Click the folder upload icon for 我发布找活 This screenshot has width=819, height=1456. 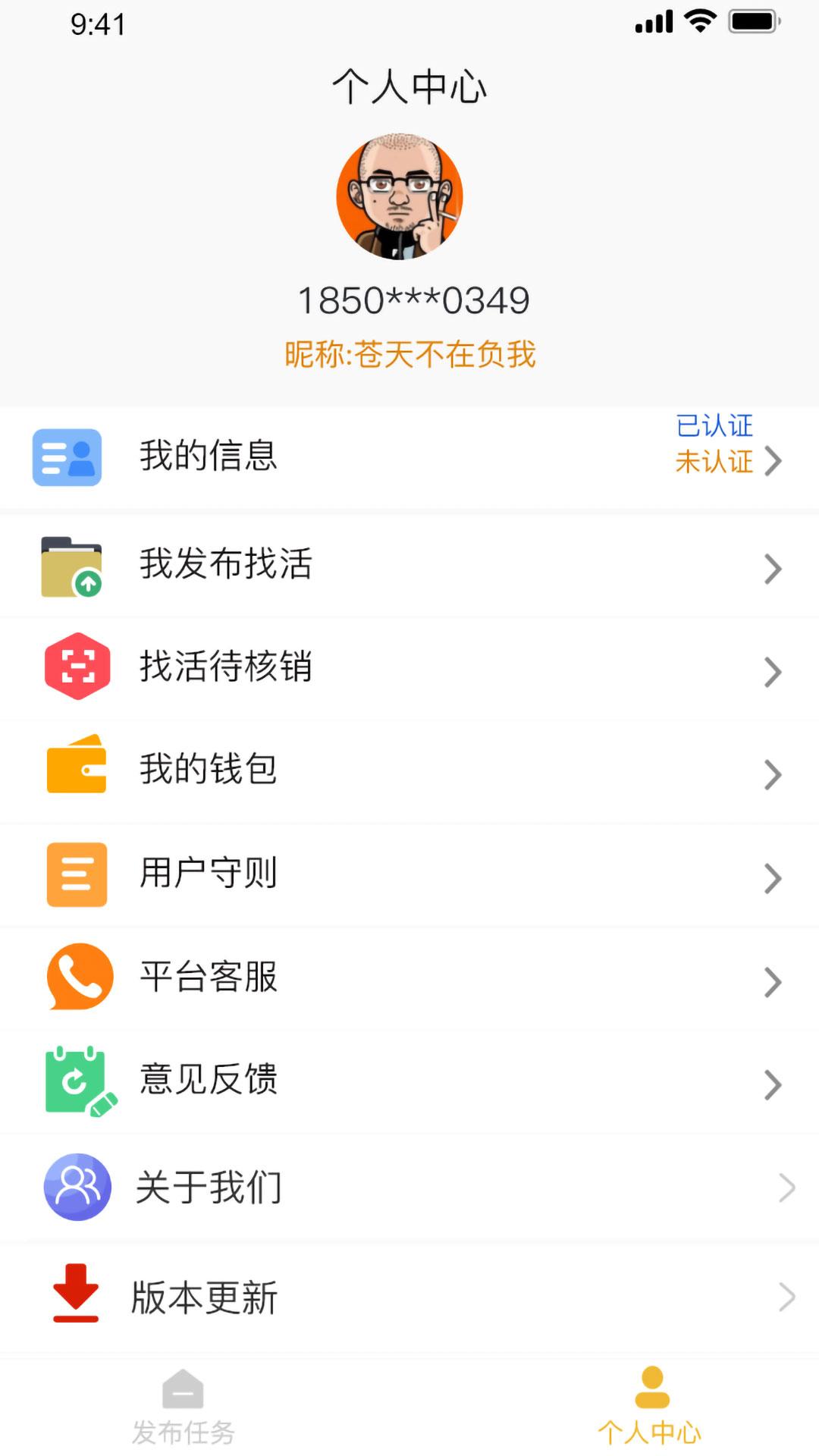(x=72, y=566)
